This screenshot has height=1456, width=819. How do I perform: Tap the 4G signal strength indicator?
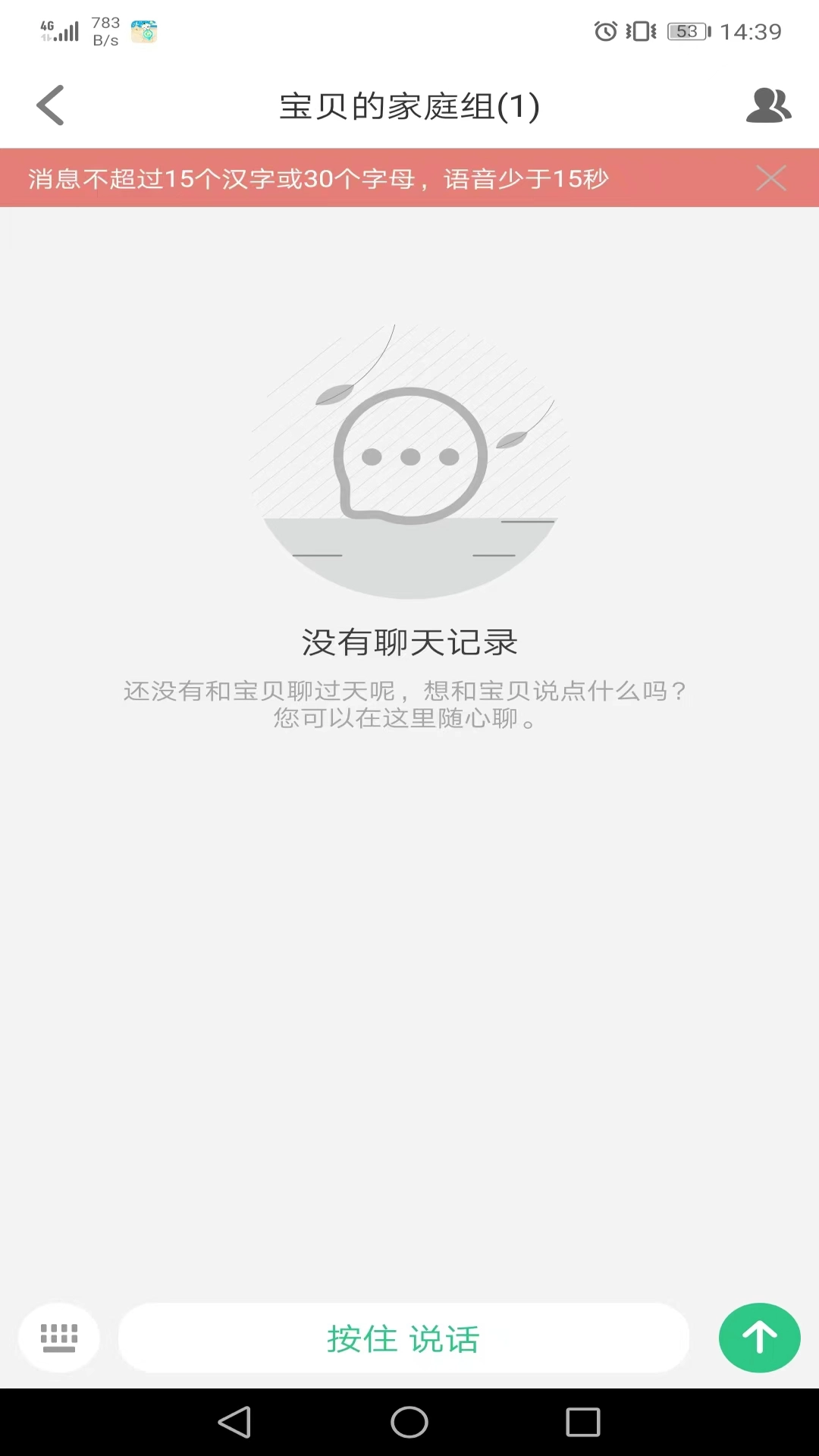[x=61, y=30]
